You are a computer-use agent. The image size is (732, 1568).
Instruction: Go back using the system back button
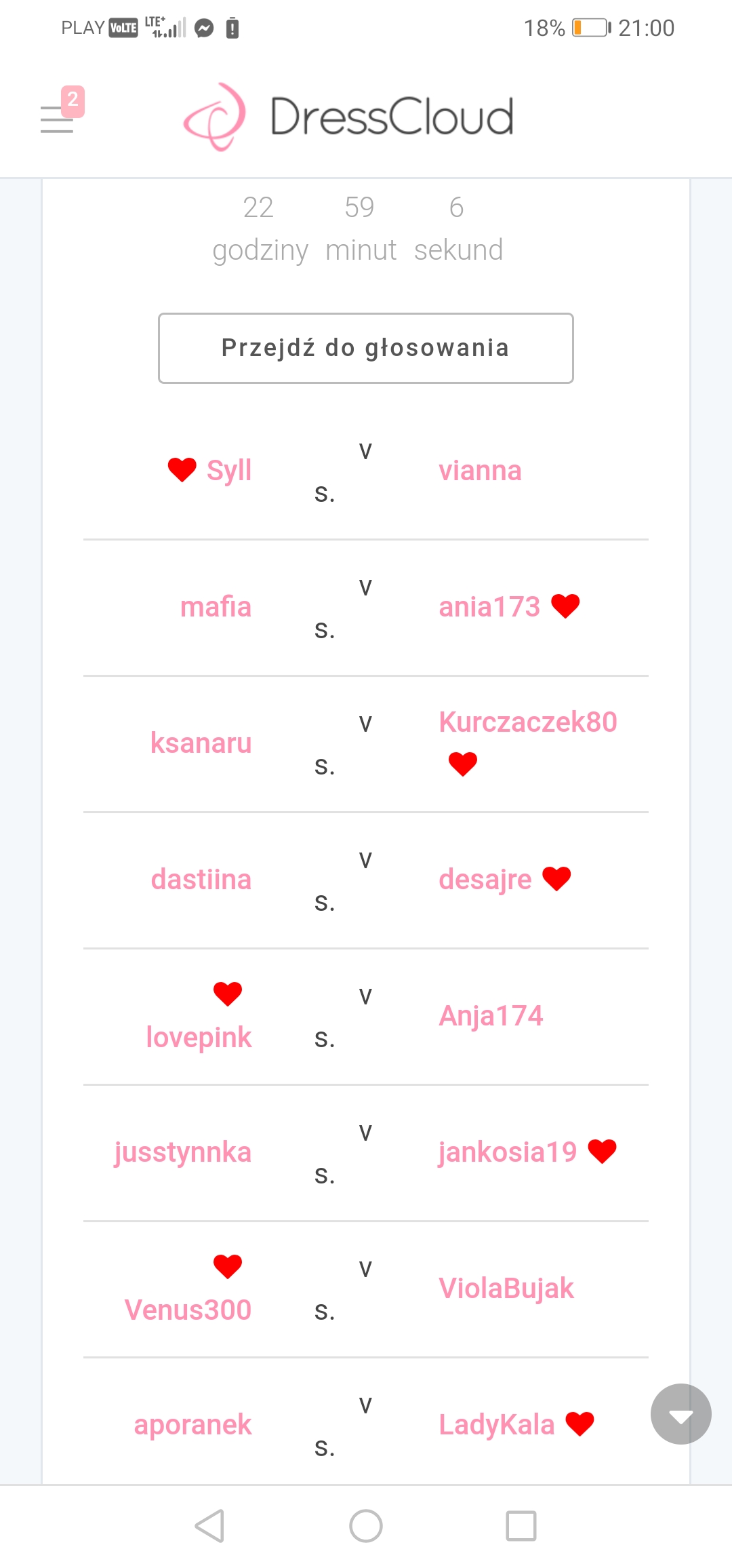209,1526
